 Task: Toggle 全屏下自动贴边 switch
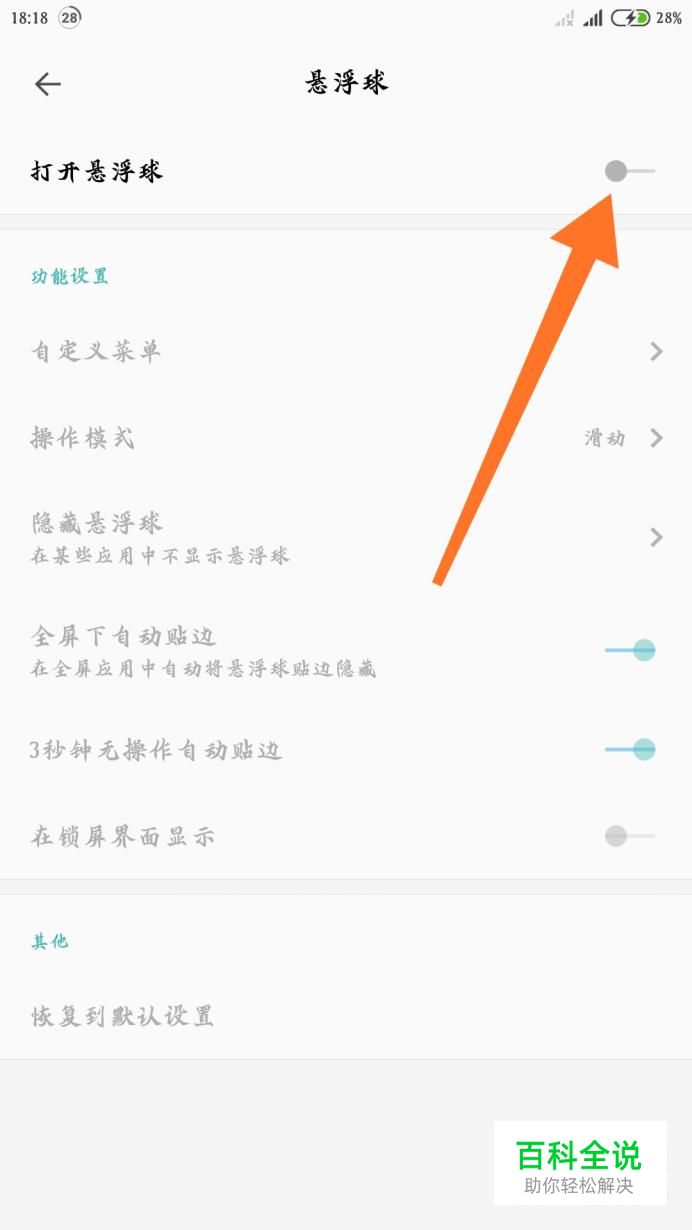[630, 650]
